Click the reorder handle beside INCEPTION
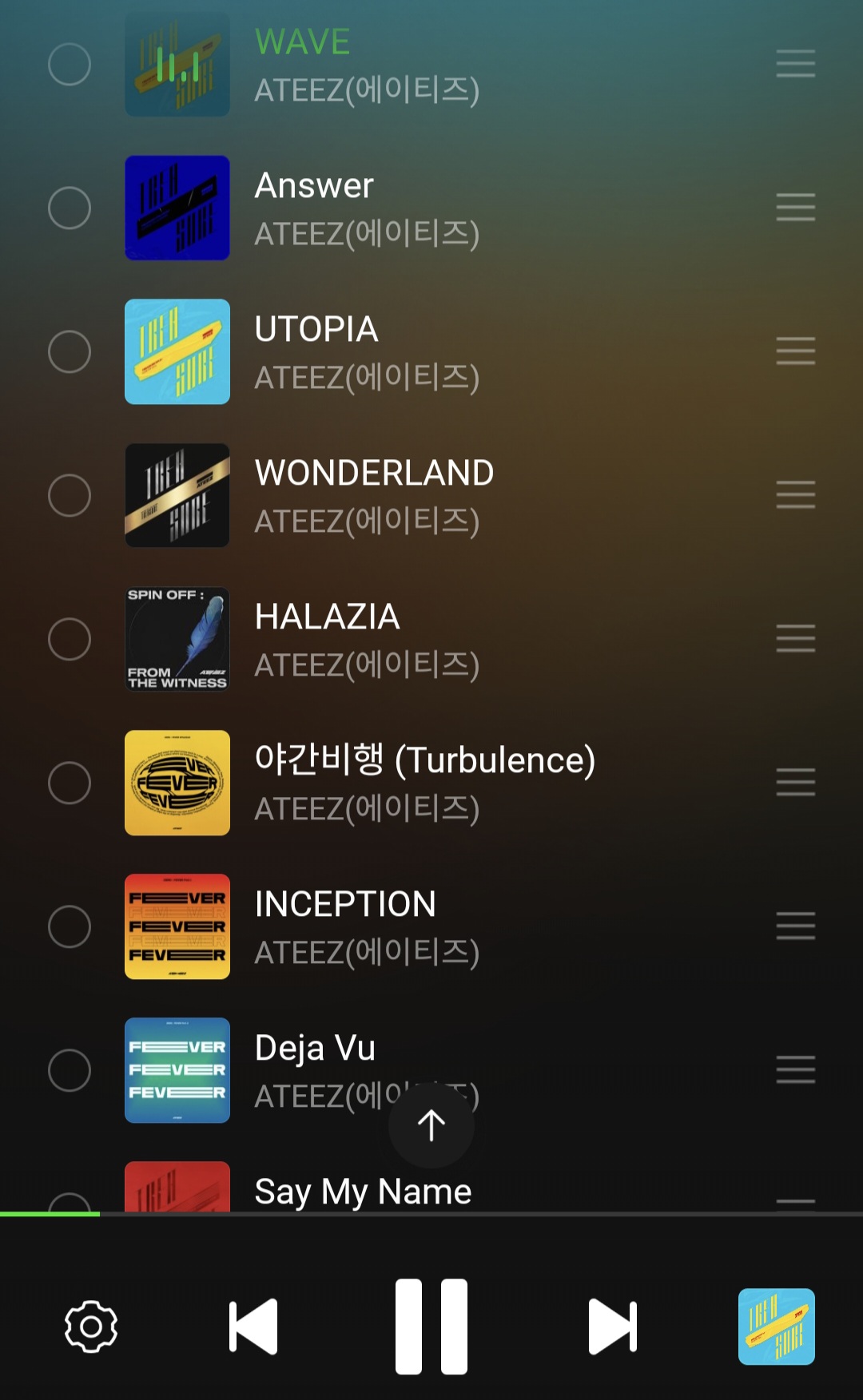Viewport: 863px width, 1400px height. pos(794,926)
